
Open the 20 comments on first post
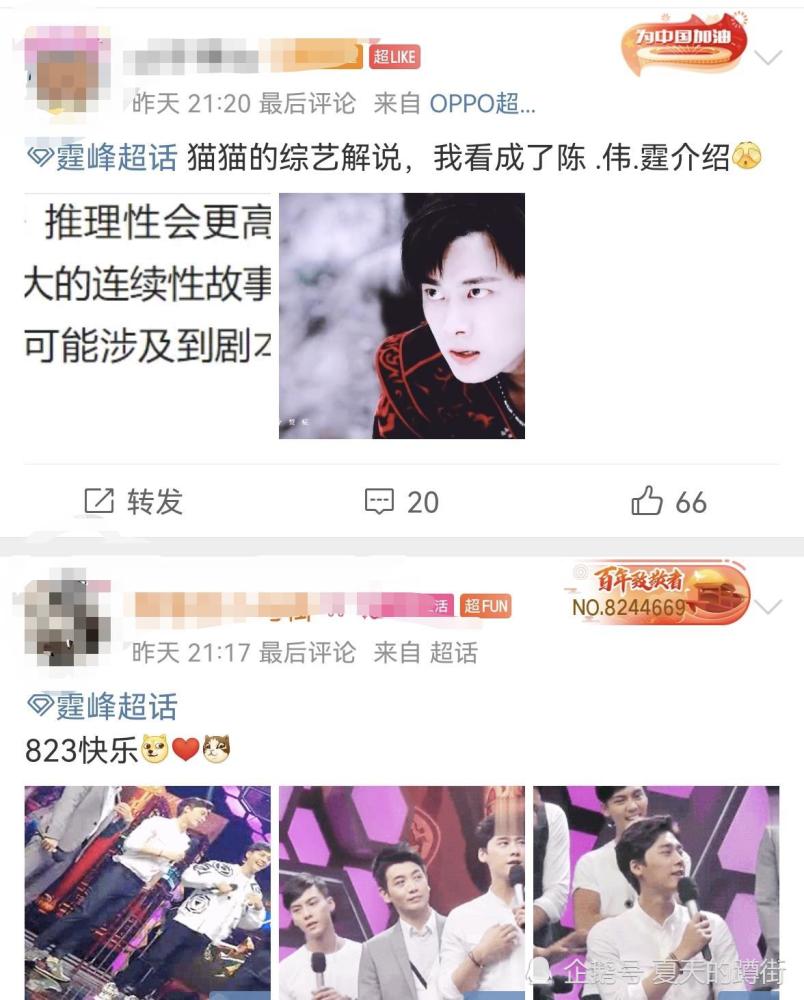(x=401, y=501)
